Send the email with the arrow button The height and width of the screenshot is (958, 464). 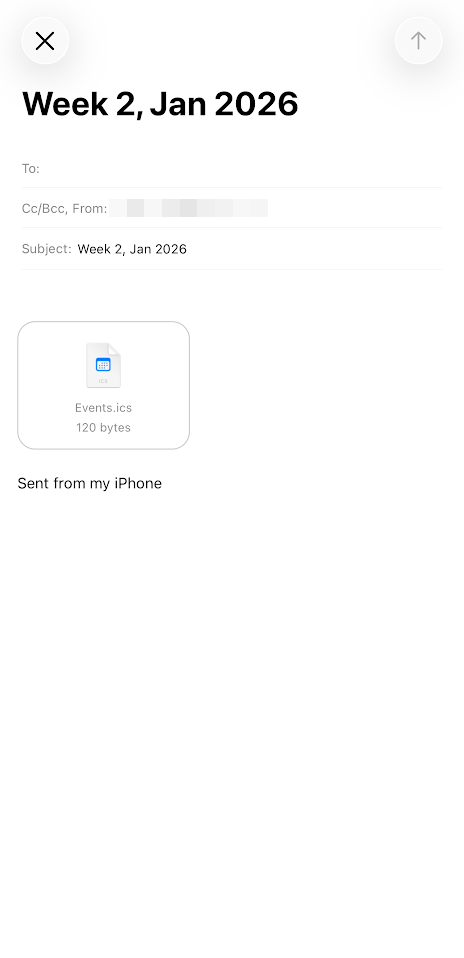[x=418, y=41]
